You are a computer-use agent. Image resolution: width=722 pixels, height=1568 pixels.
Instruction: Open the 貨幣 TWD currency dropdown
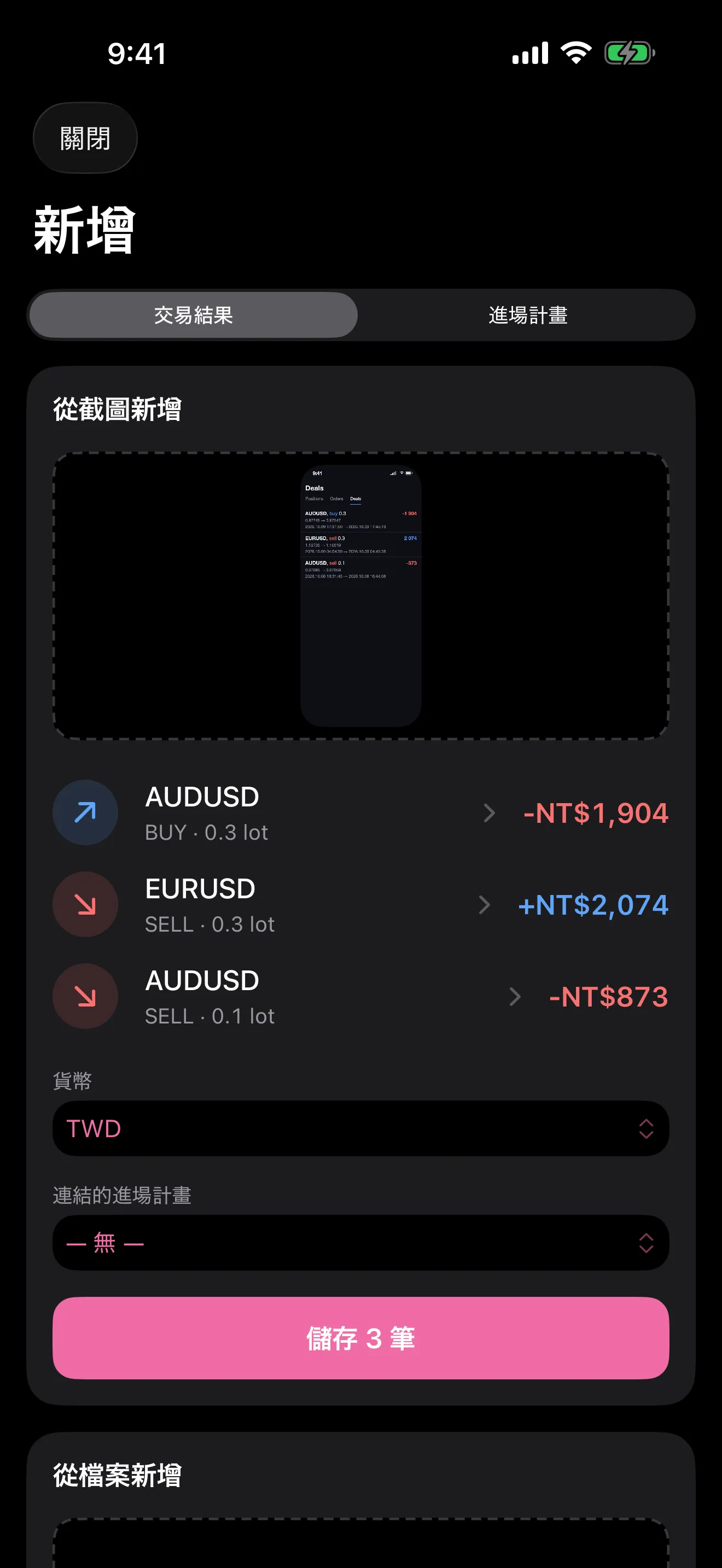coord(361,1128)
